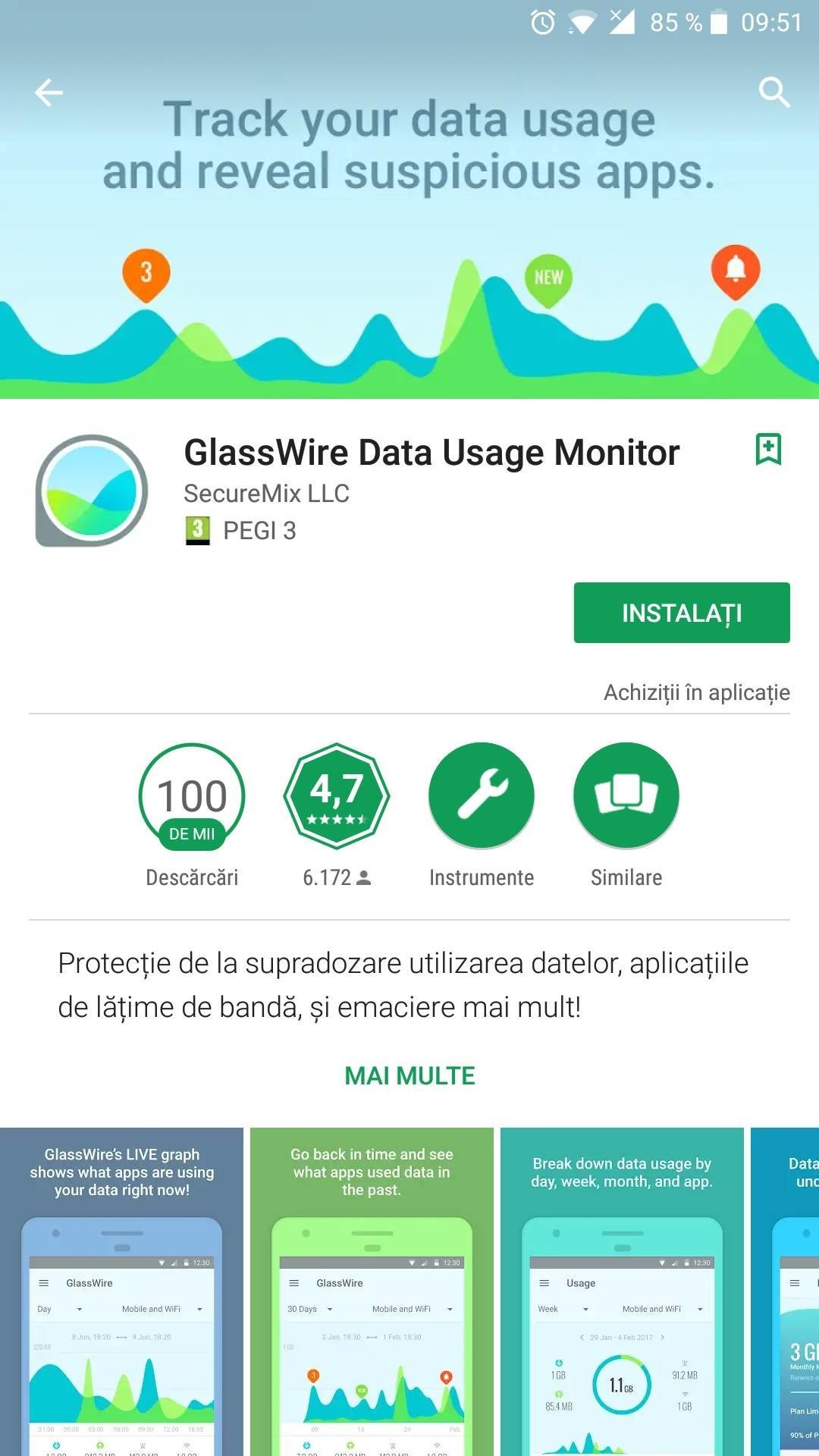819x1456 pixels.
Task: Add GlassWire to the wishlist
Action: [767, 449]
